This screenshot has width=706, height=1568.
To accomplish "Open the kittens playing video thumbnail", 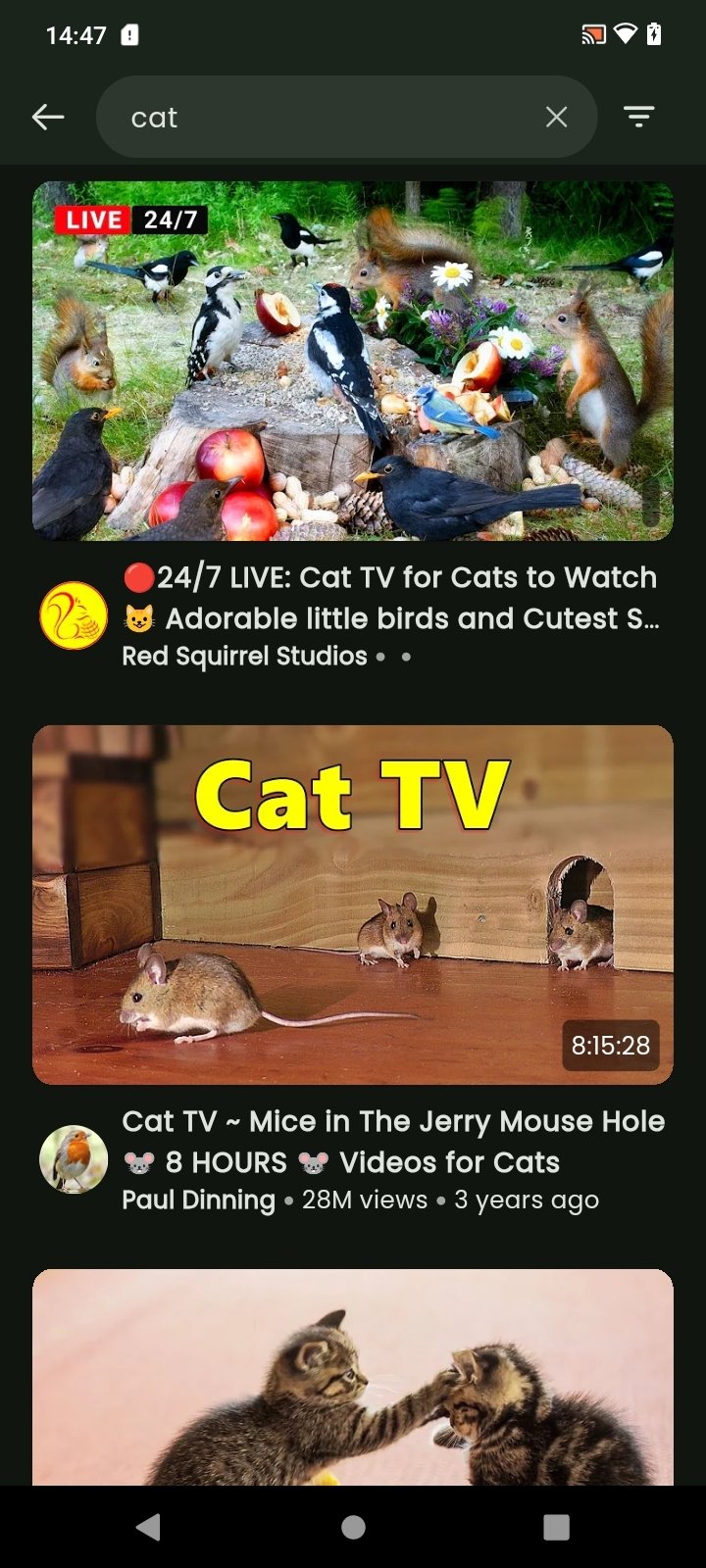I will click(x=353, y=1377).
